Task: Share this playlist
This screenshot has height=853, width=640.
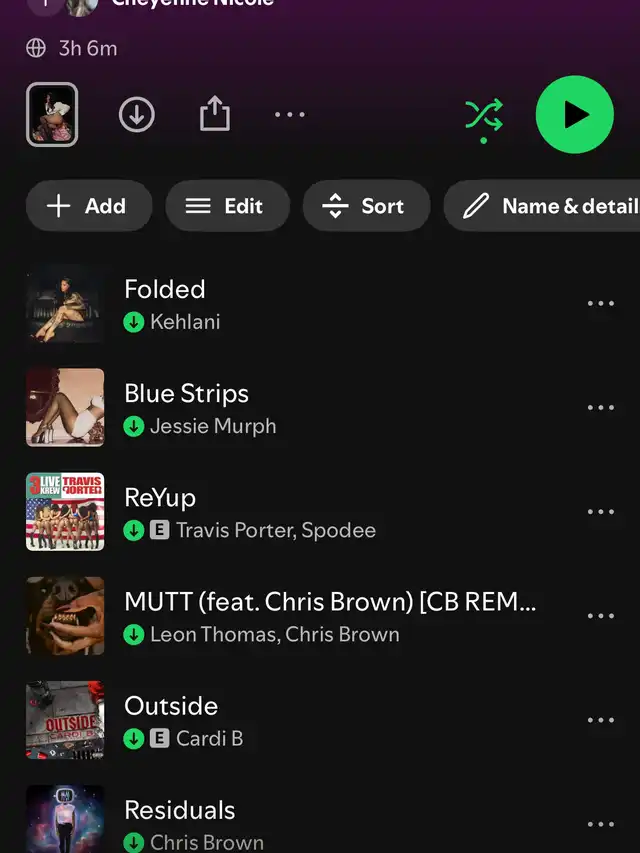Action: point(214,115)
